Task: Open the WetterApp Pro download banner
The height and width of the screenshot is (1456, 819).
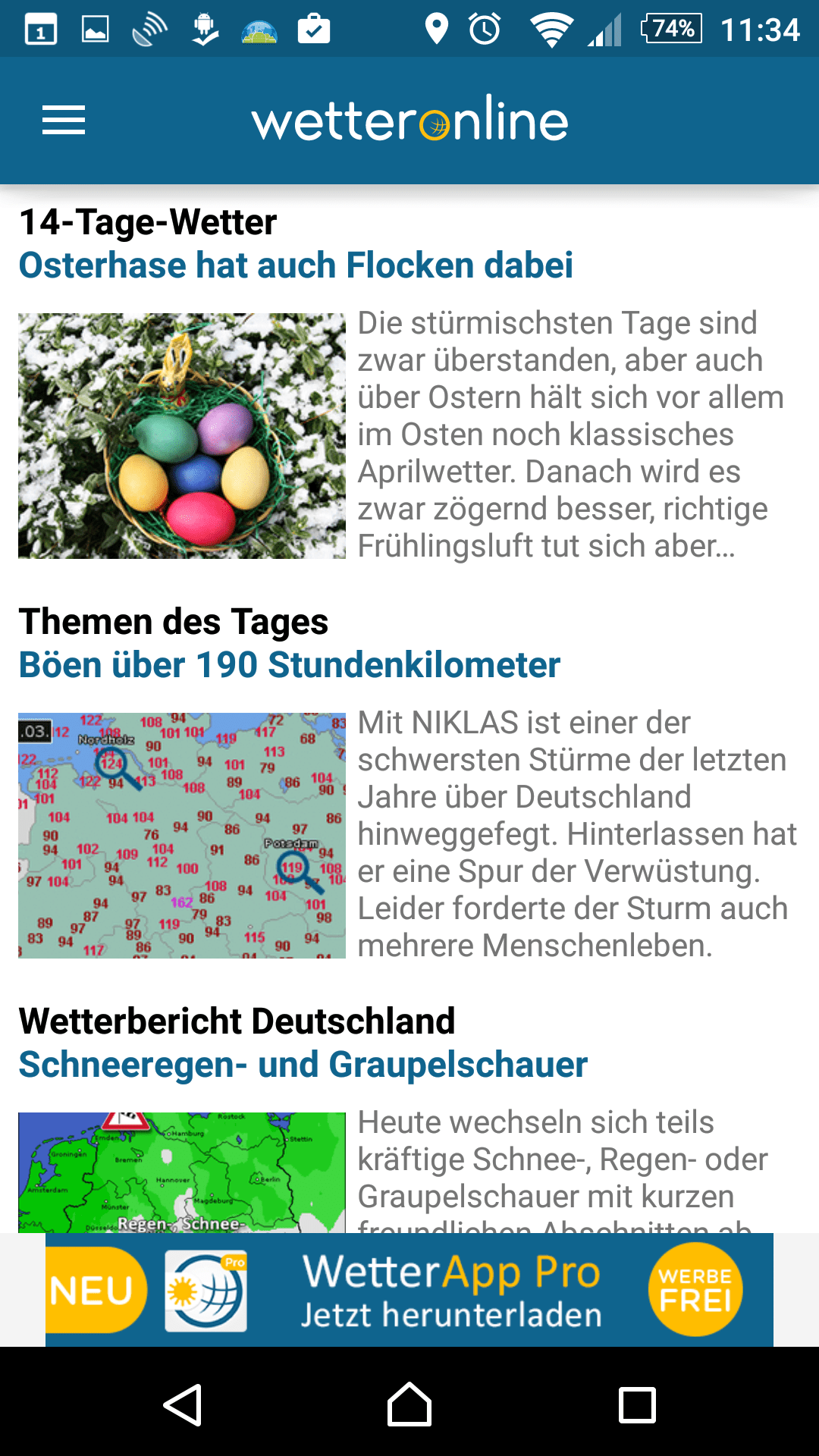Action: pos(409,1290)
